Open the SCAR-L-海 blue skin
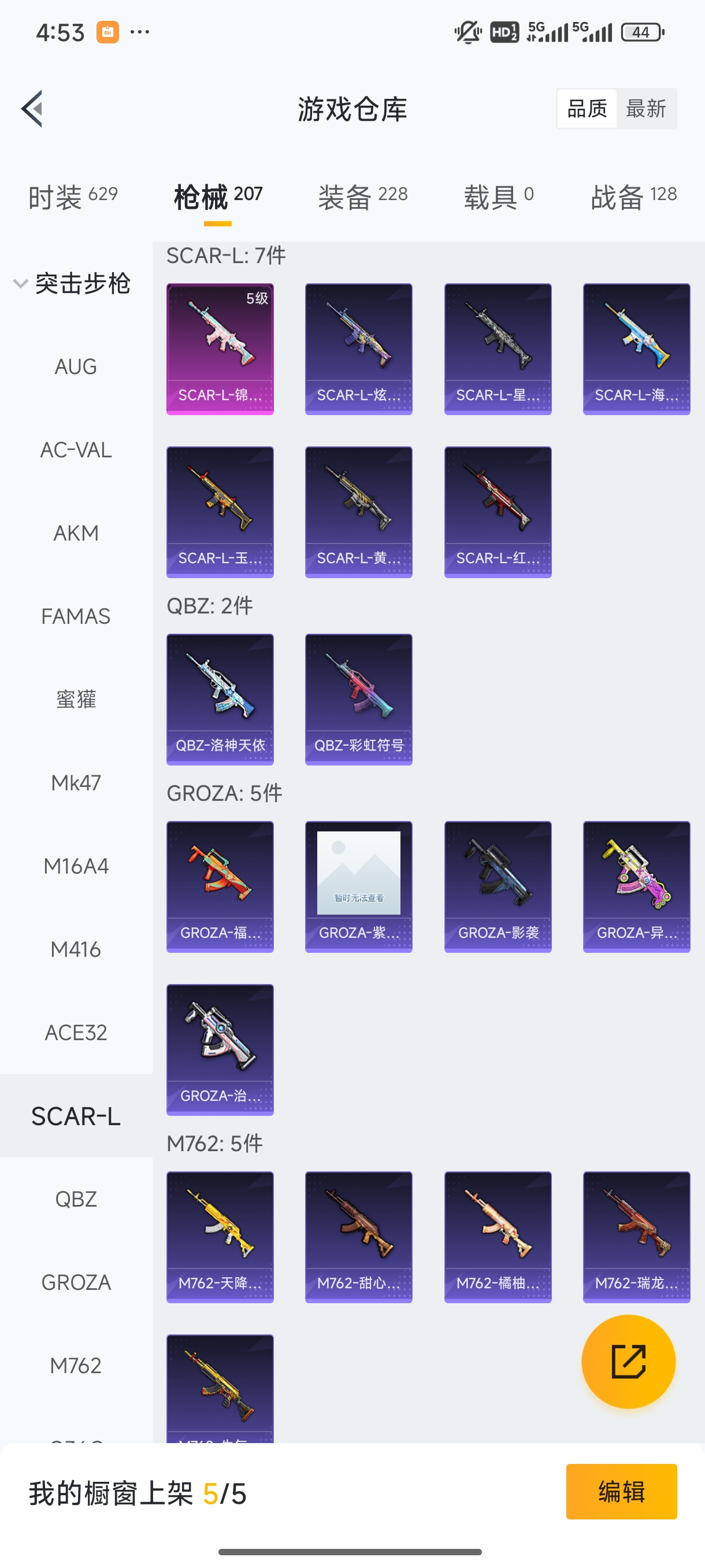 636,349
